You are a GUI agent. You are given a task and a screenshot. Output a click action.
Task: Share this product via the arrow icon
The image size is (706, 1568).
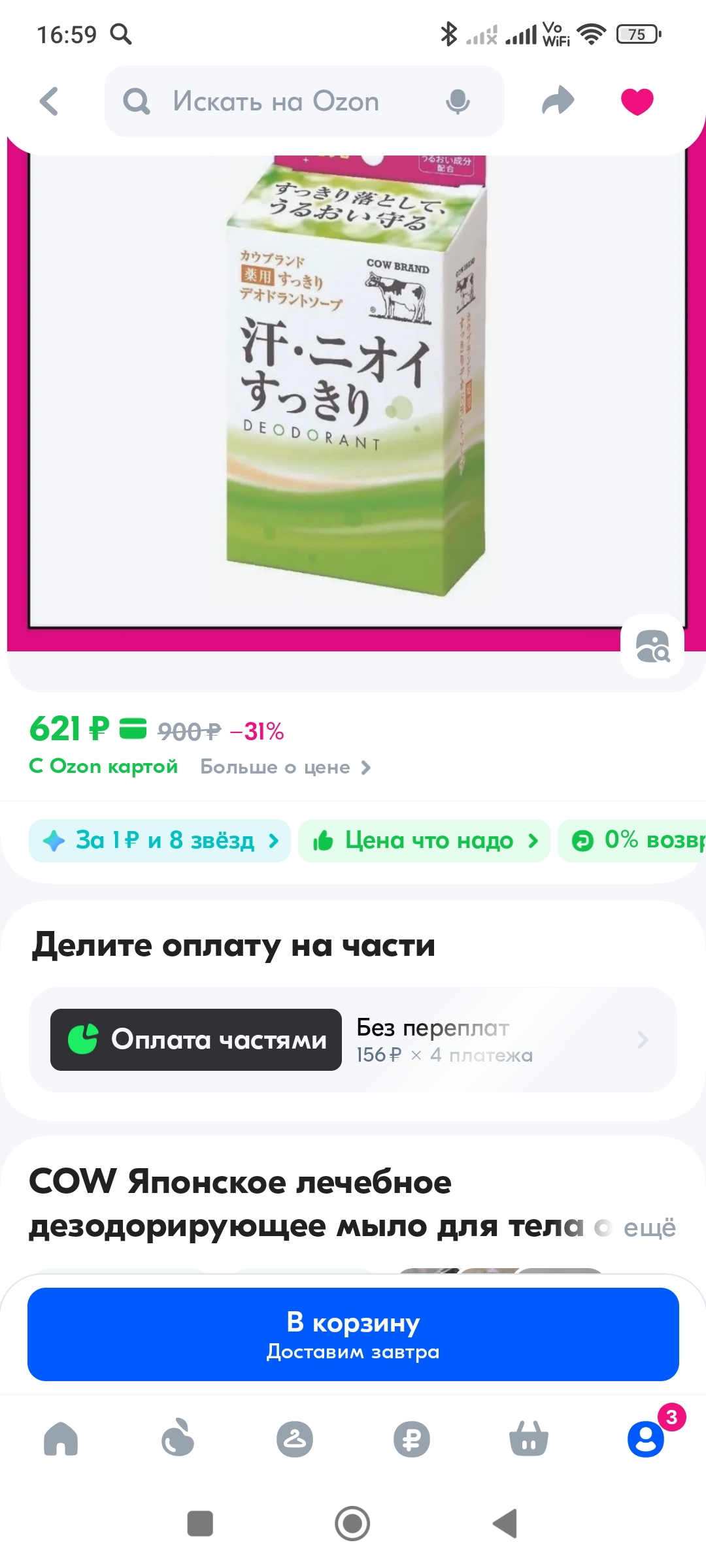pyautogui.click(x=558, y=101)
